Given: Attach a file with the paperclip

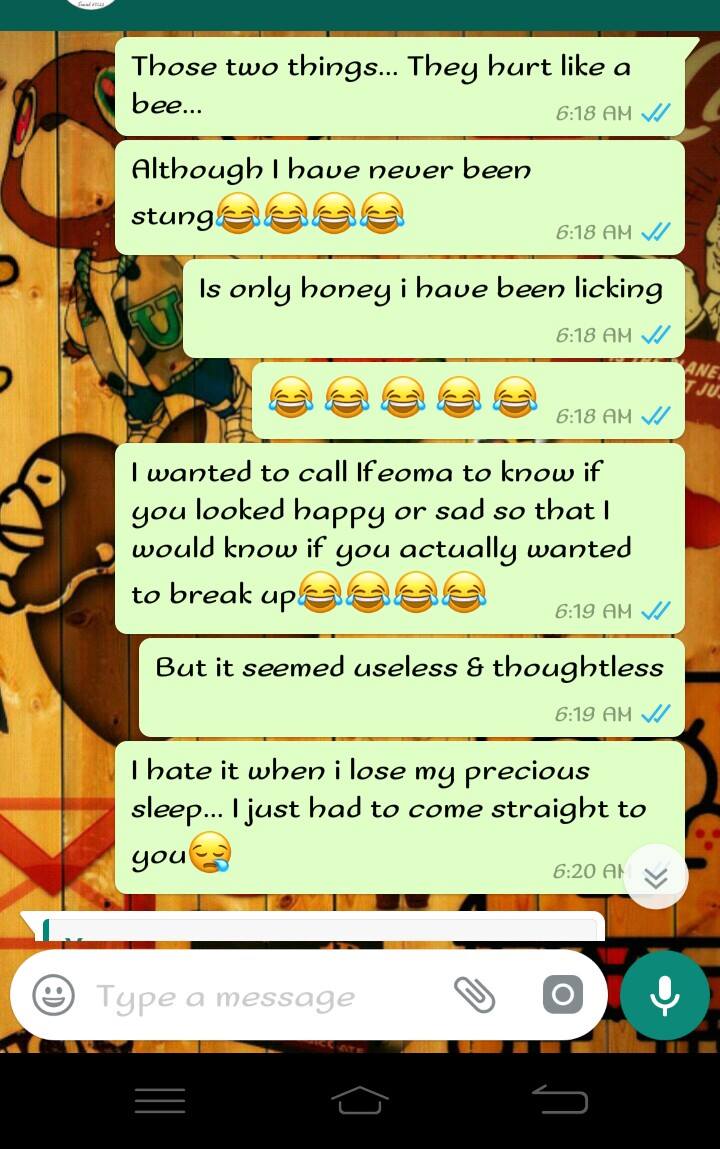Looking at the screenshot, I should pos(474,995).
